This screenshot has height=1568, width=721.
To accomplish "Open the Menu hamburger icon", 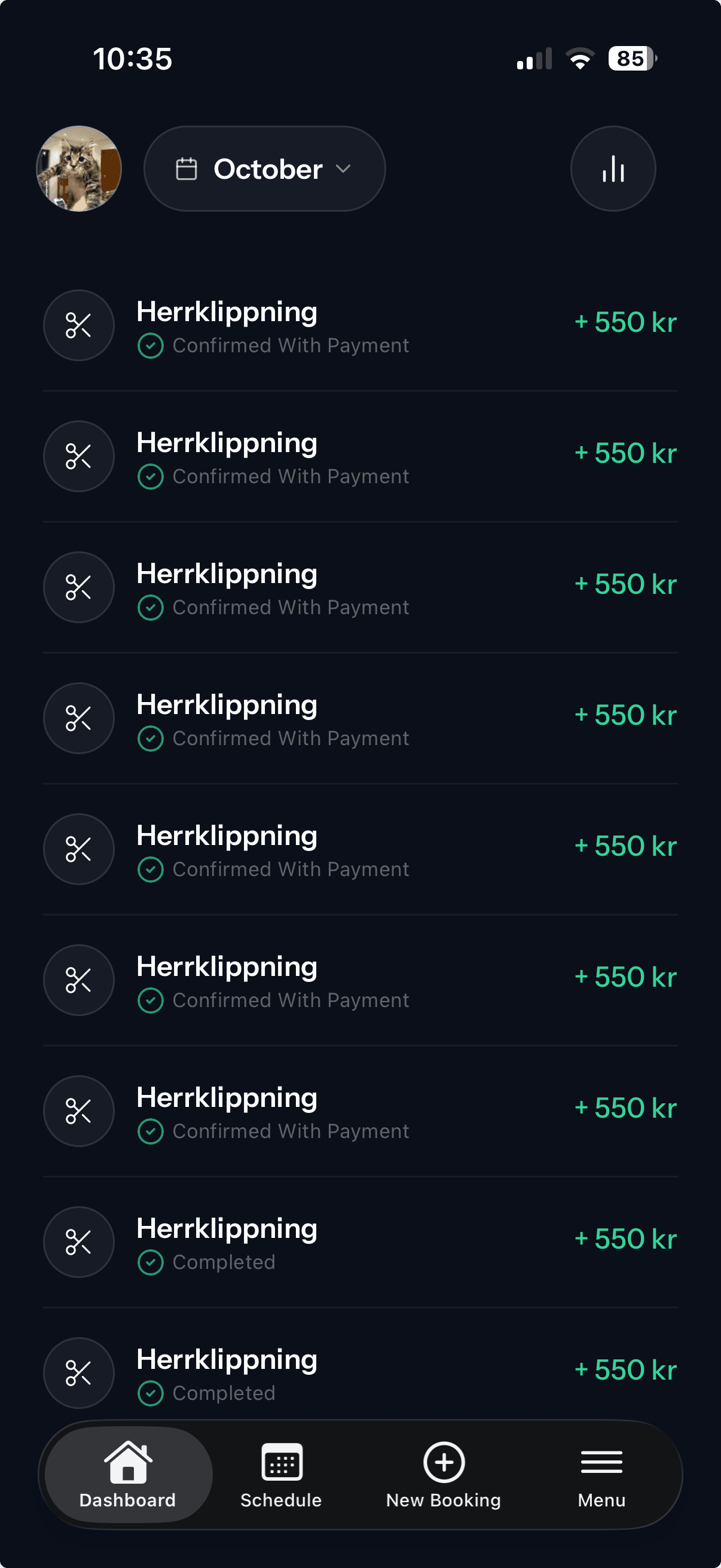I will (601, 1462).
